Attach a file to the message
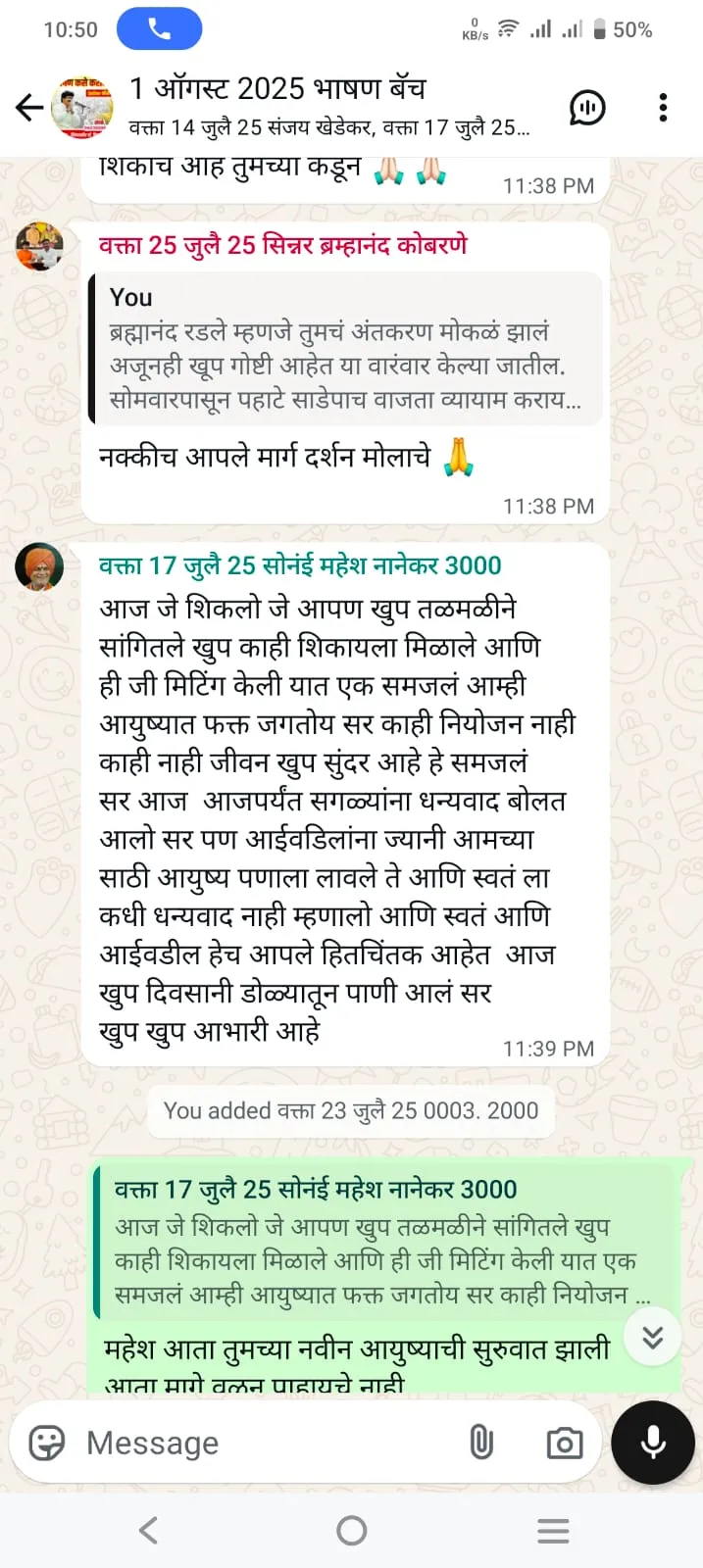Image resolution: width=703 pixels, height=1568 pixels. coord(481,1443)
